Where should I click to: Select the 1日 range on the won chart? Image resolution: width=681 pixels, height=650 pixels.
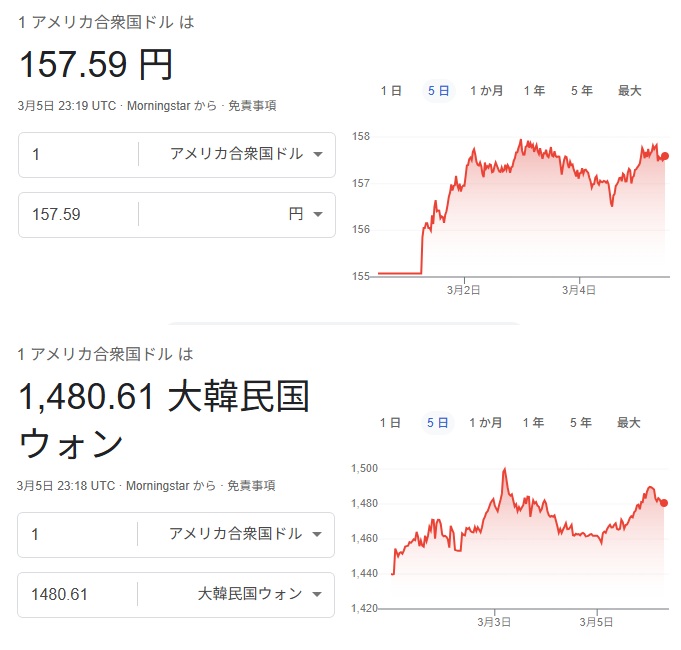391,423
